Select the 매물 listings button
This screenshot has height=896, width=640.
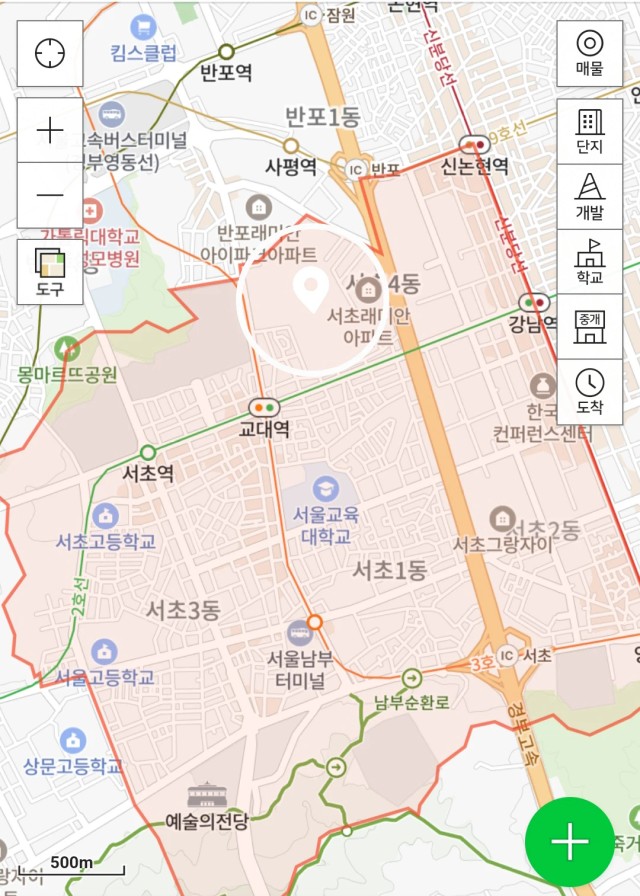[x=589, y=53]
